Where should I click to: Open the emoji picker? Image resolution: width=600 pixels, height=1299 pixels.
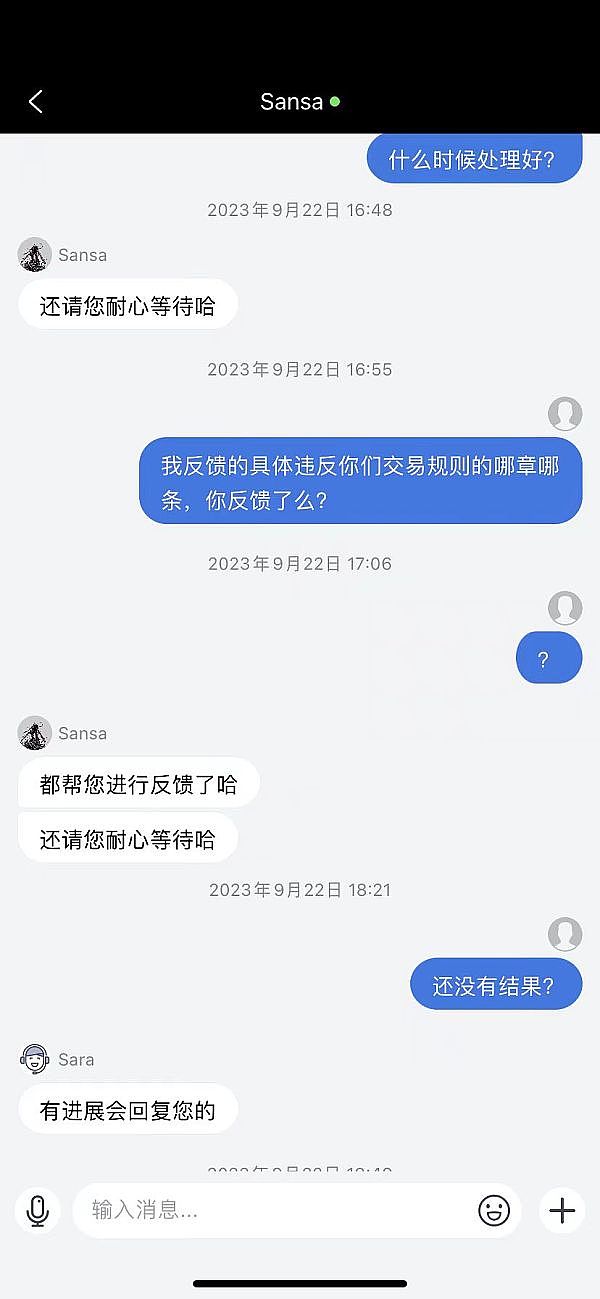point(494,1211)
